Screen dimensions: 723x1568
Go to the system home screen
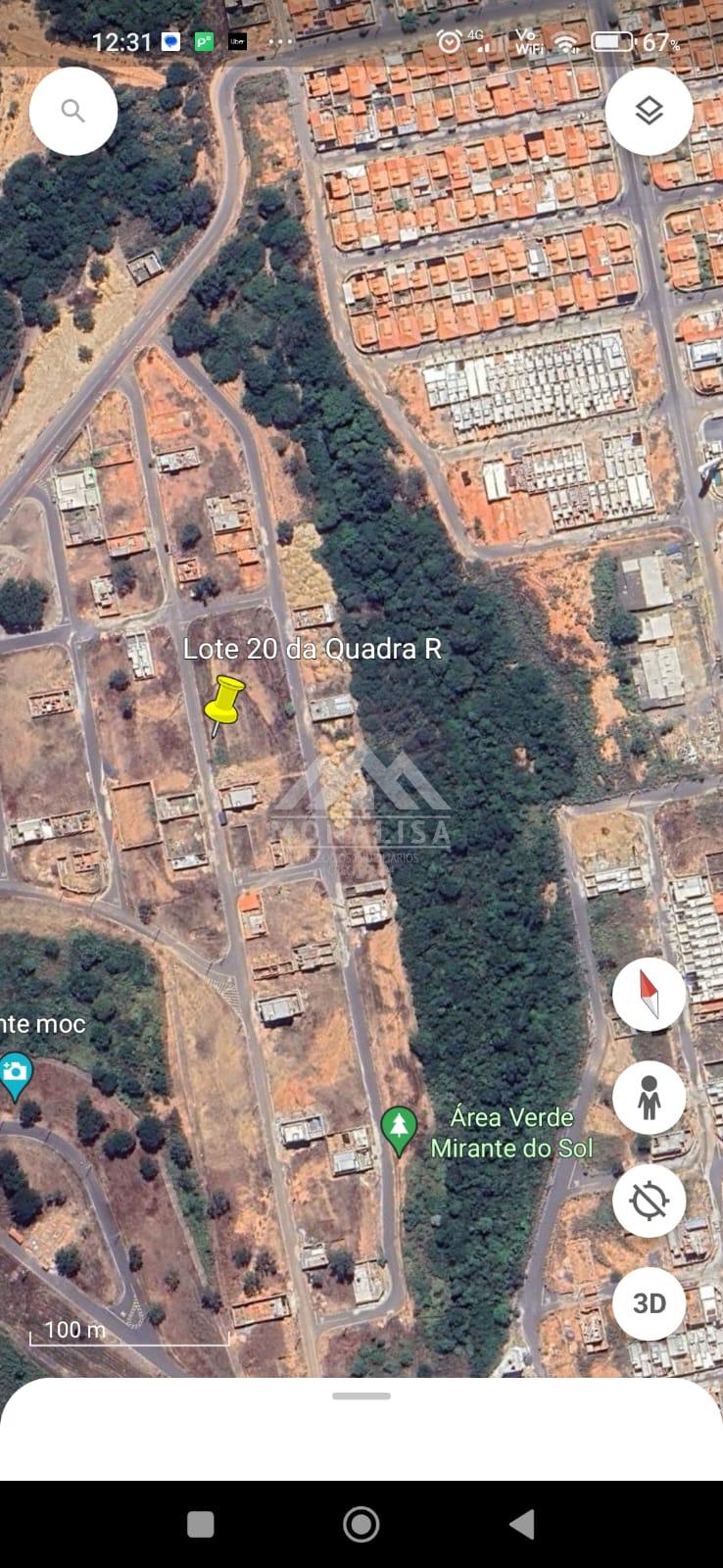point(361,1524)
